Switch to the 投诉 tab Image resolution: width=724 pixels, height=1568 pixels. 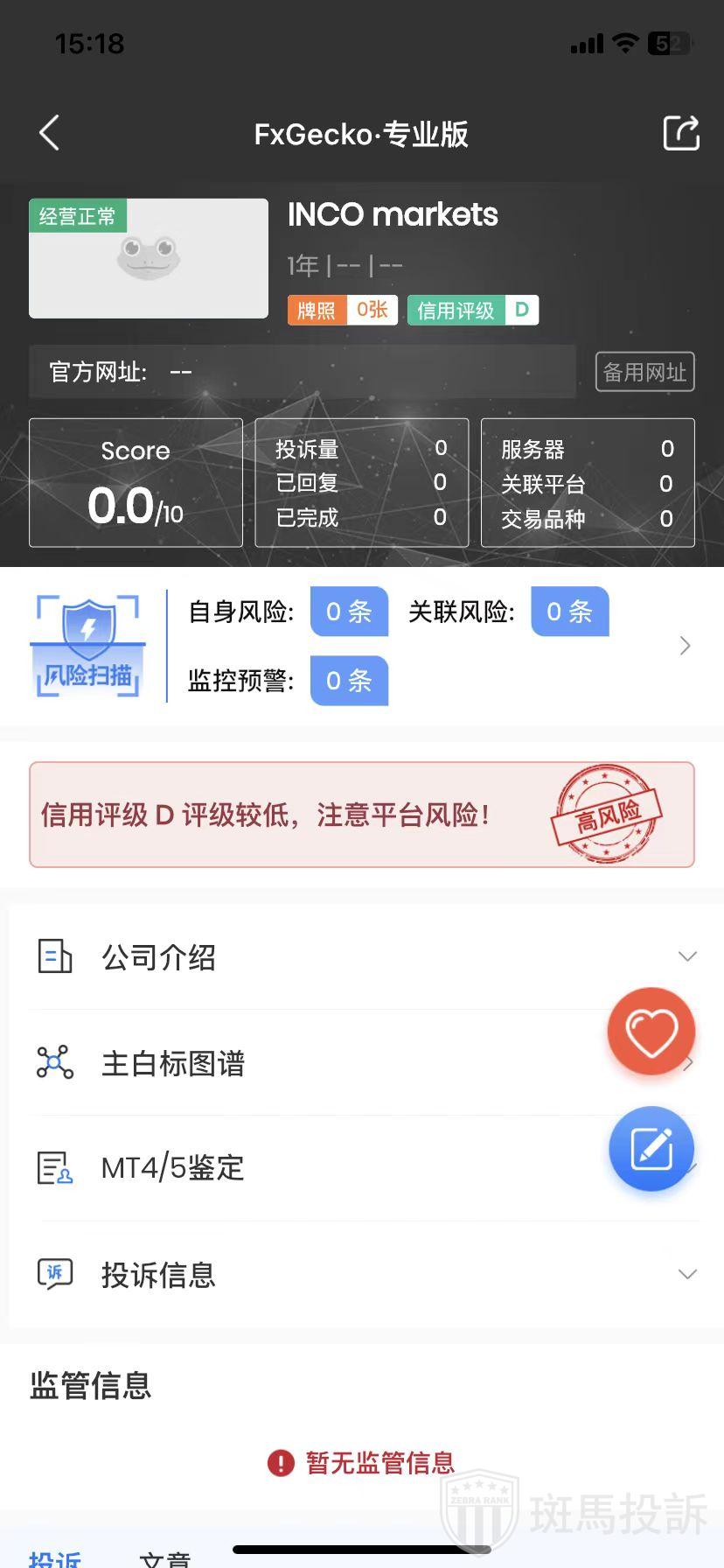[55, 1559]
